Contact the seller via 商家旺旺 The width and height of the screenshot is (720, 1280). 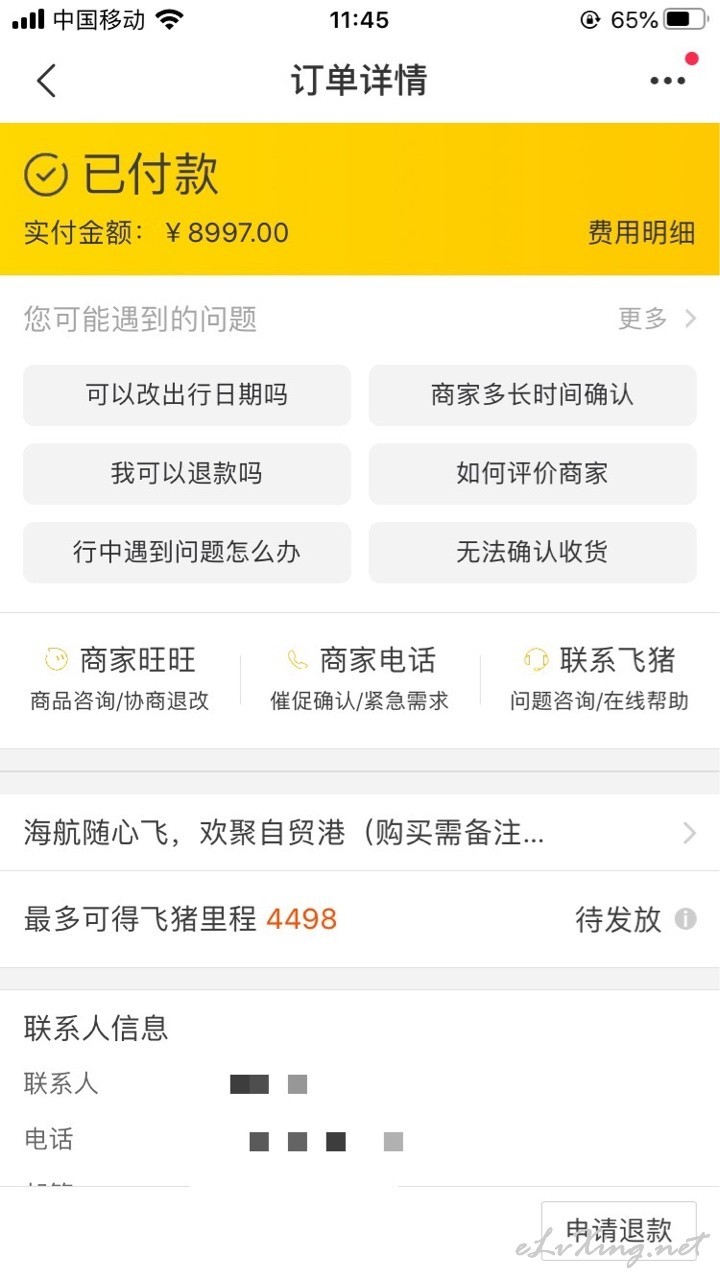coord(120,678)
